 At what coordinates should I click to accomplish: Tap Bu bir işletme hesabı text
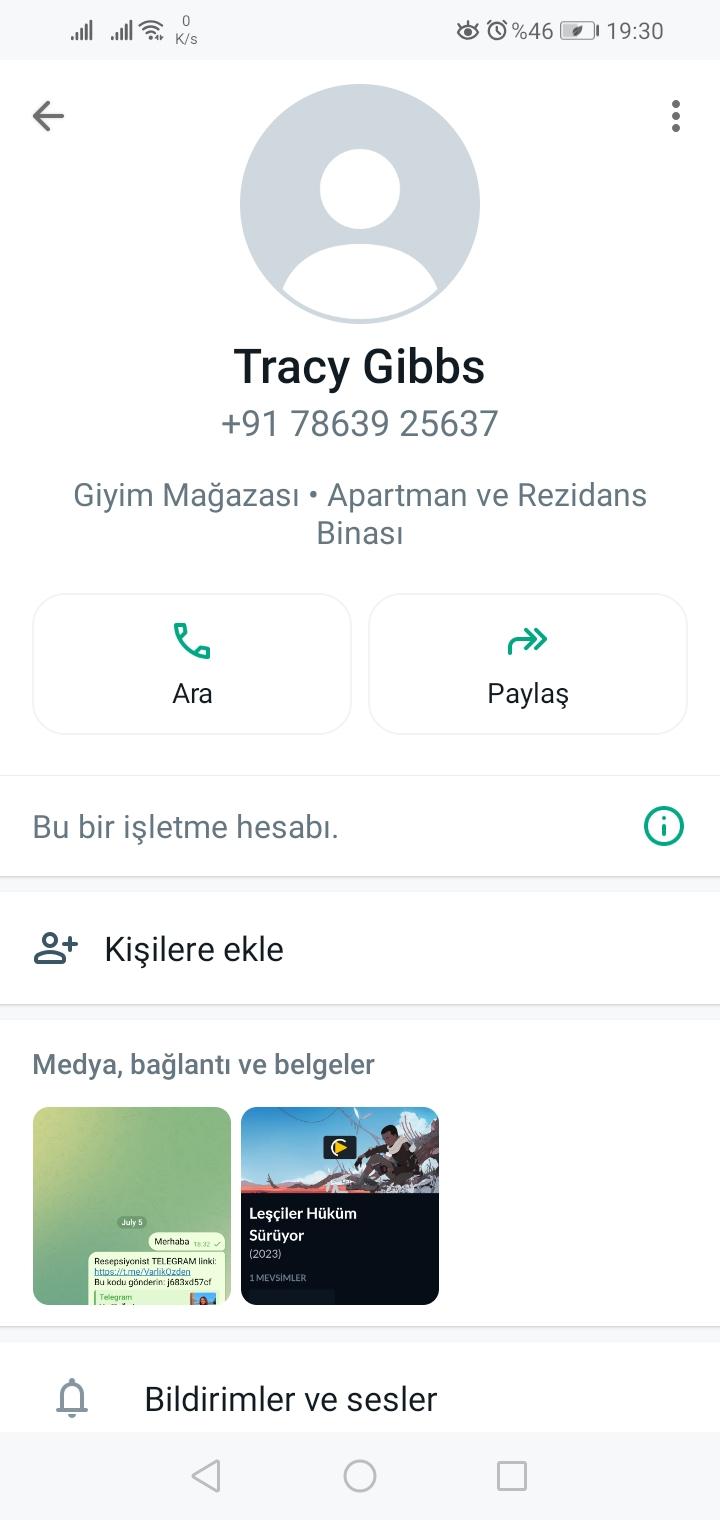[186, 826]
